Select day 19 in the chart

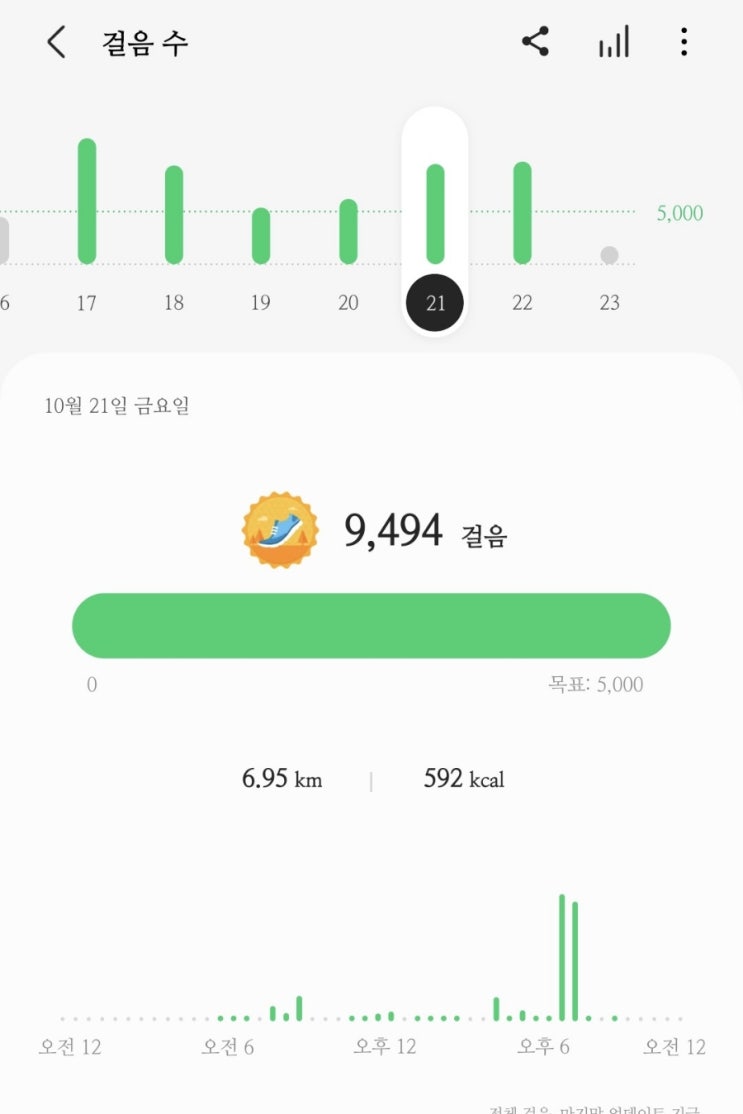click(x=261, y=238)
